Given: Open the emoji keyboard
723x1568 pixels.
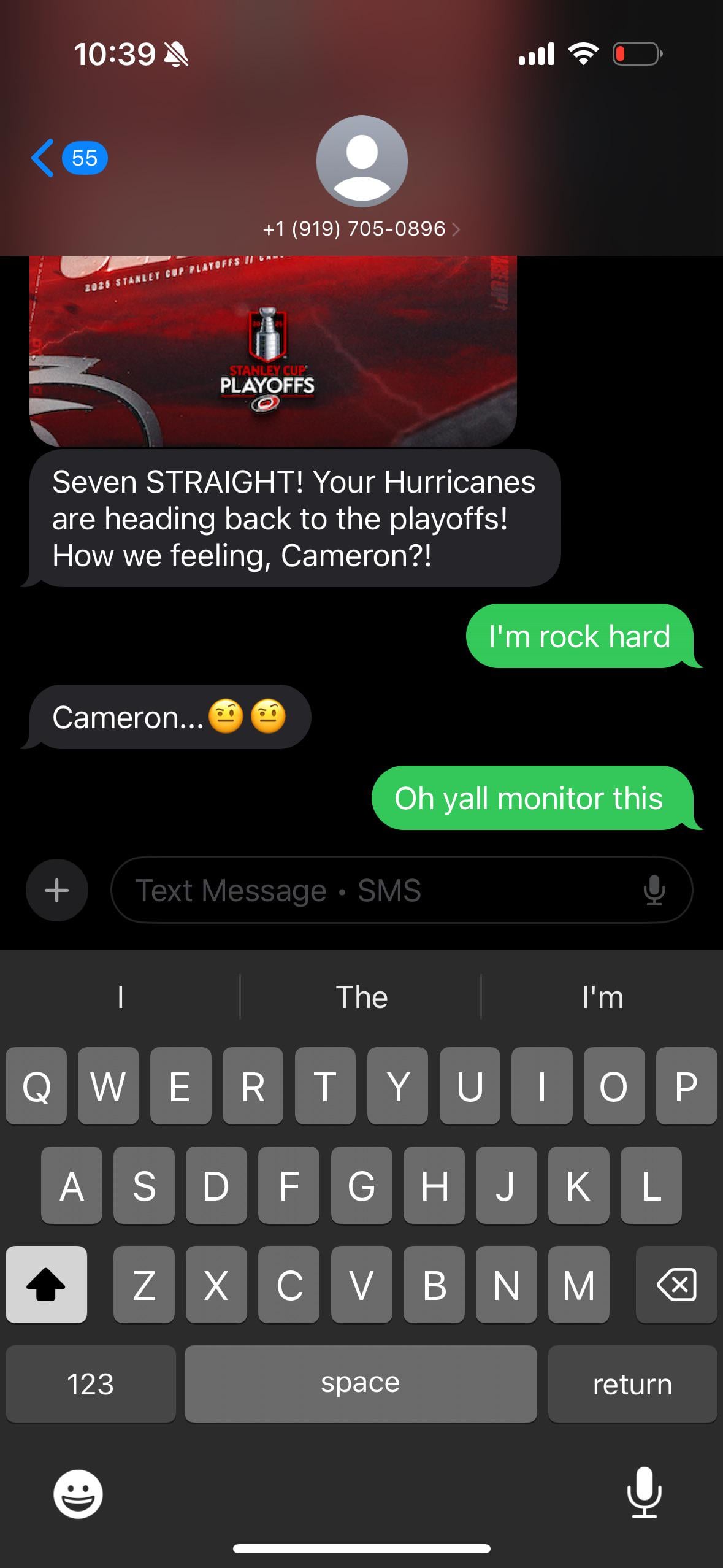Looking at the screenshot, I should tap(78, 1494).
